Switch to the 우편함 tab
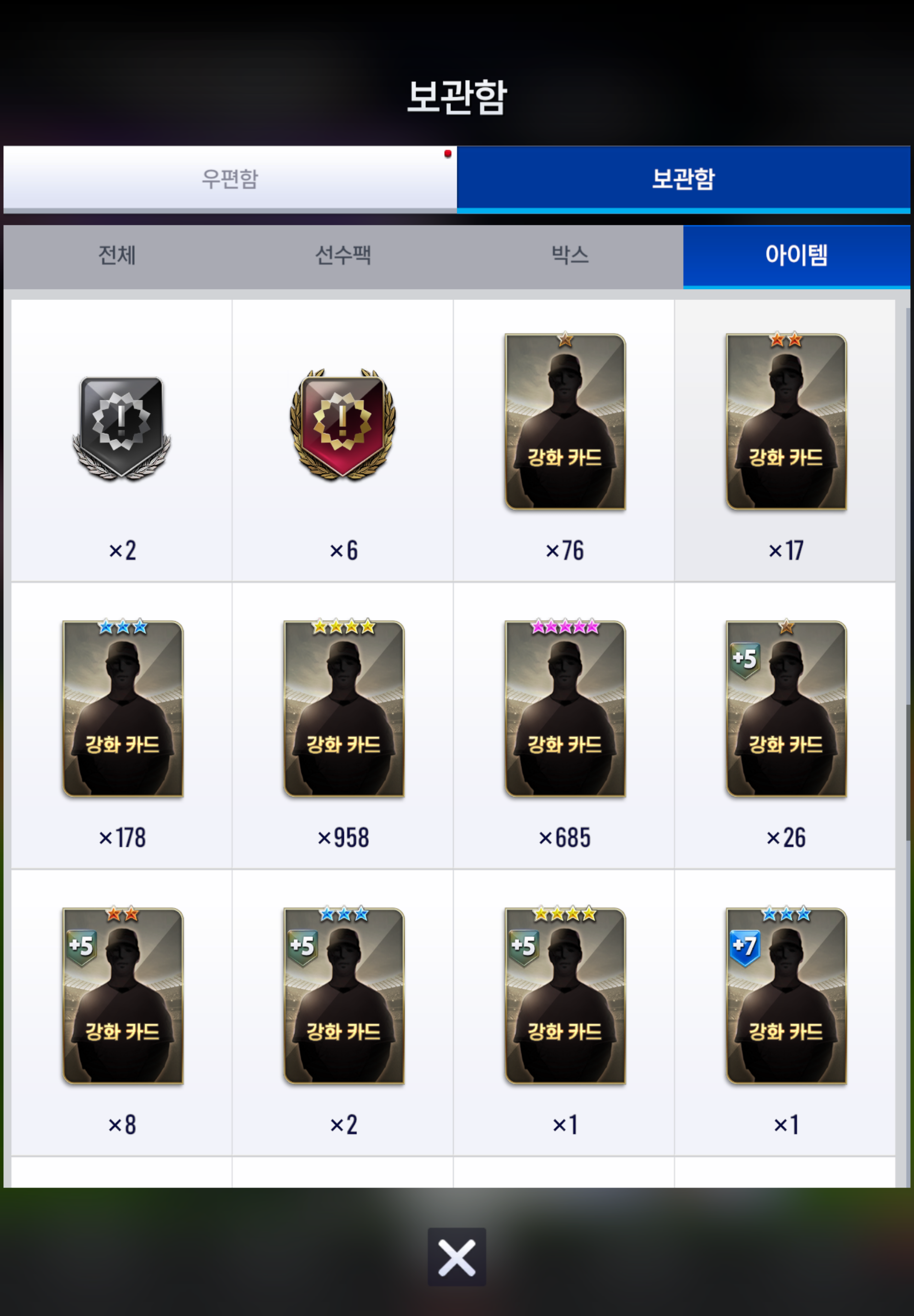 click(229, 178)
